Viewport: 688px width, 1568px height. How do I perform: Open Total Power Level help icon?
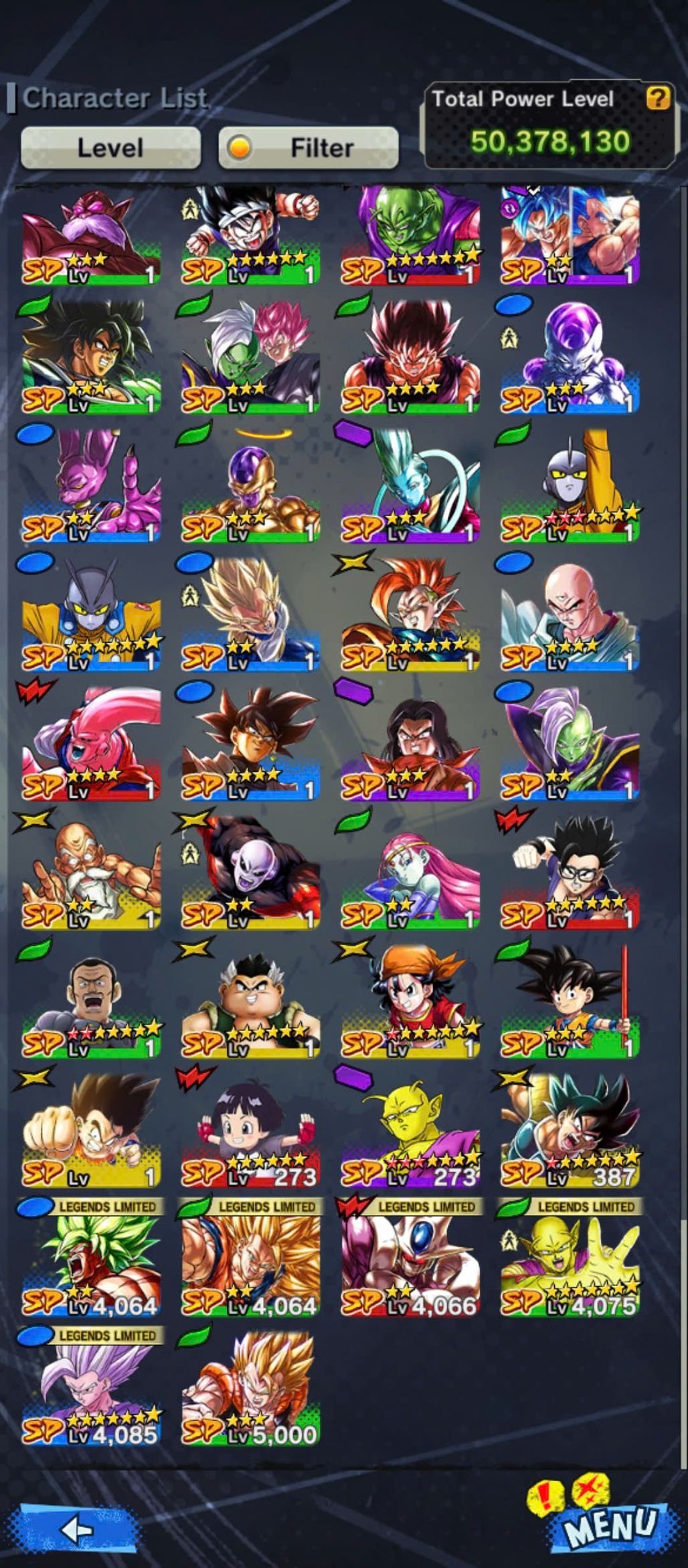click(657, 98)
